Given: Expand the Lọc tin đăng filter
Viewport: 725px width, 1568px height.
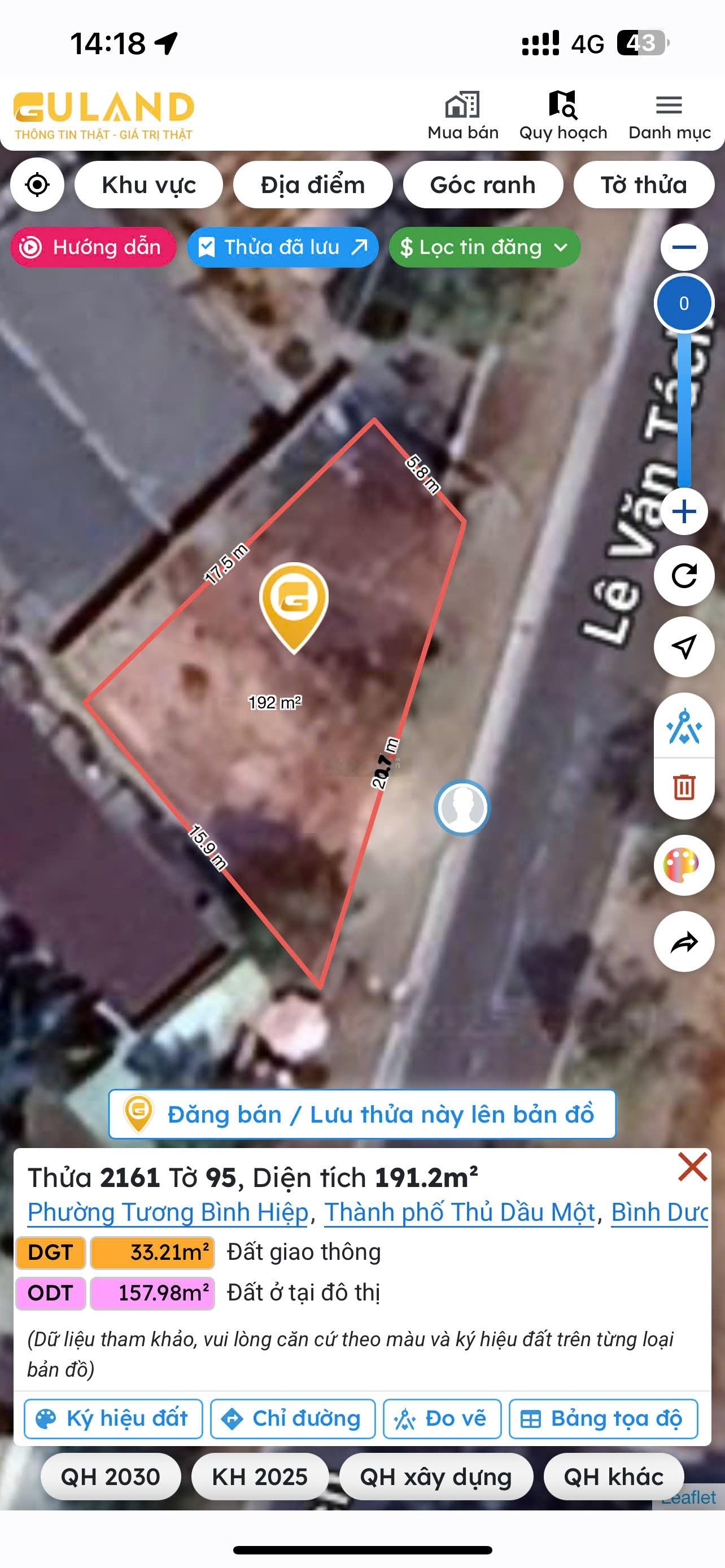Looking at the screenshot, I should pos(484,247).
